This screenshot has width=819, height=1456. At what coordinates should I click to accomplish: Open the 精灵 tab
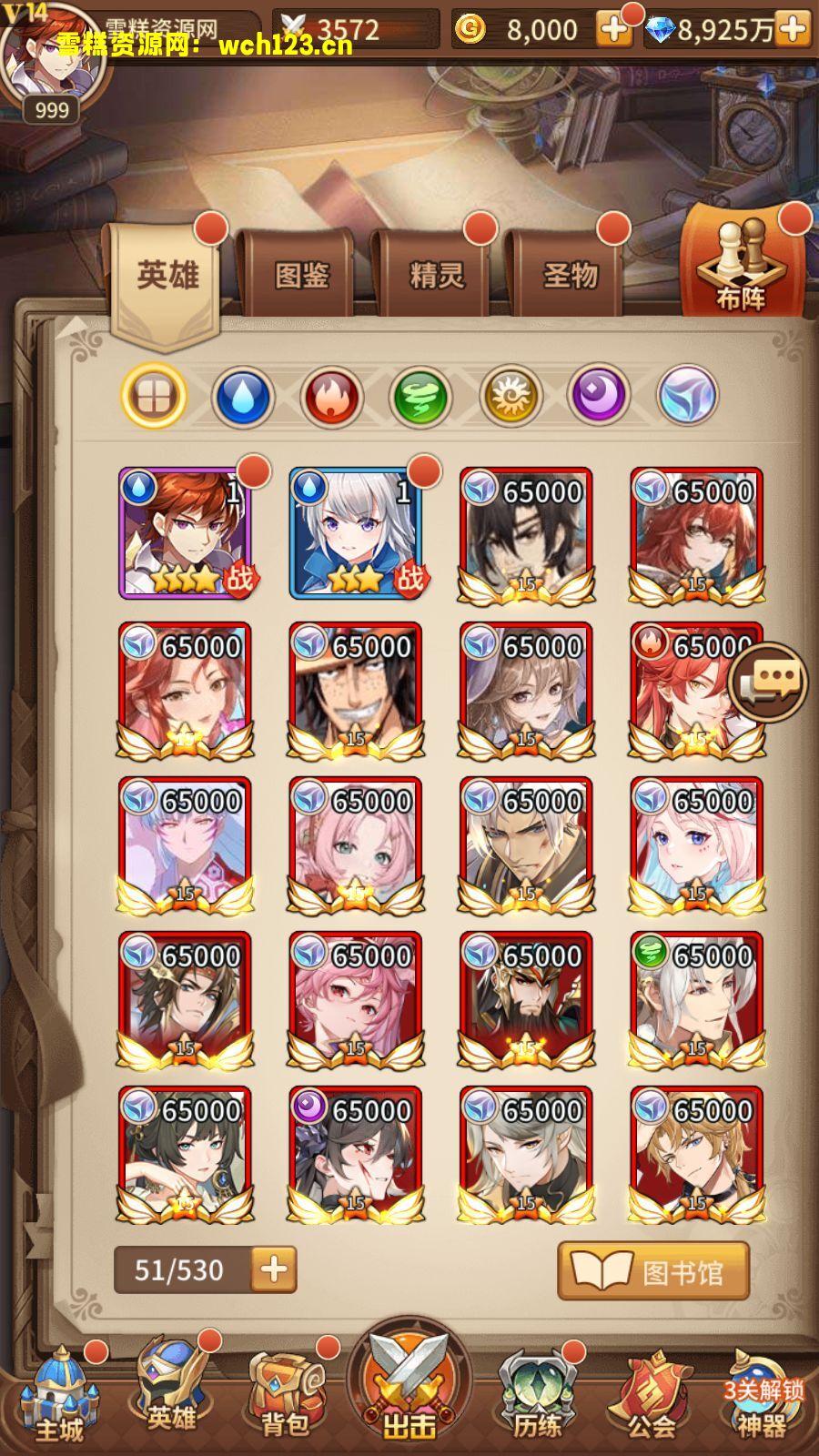pyautogui.click(x=437, y=274)
